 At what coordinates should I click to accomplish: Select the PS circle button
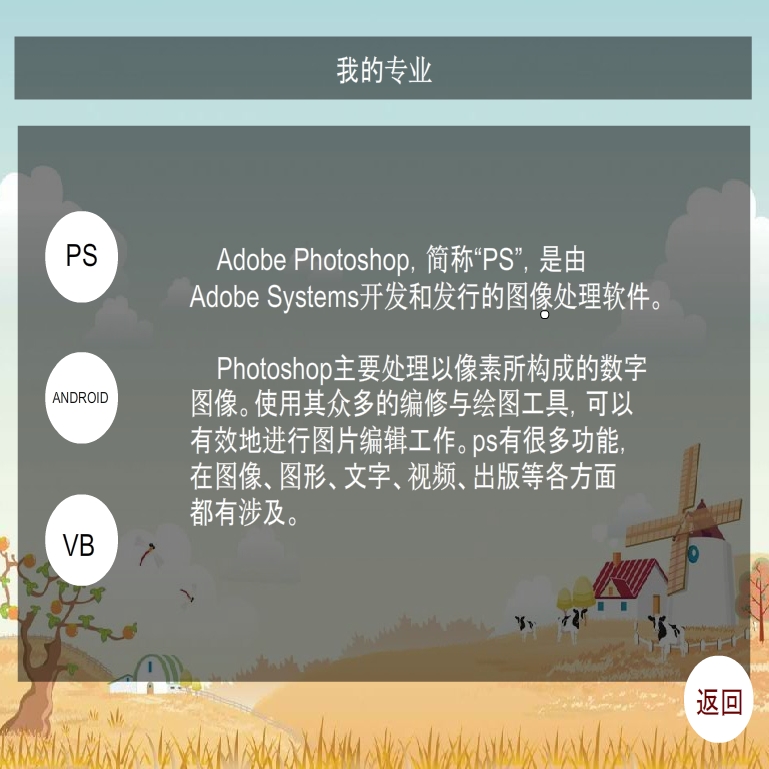point(81,256)
